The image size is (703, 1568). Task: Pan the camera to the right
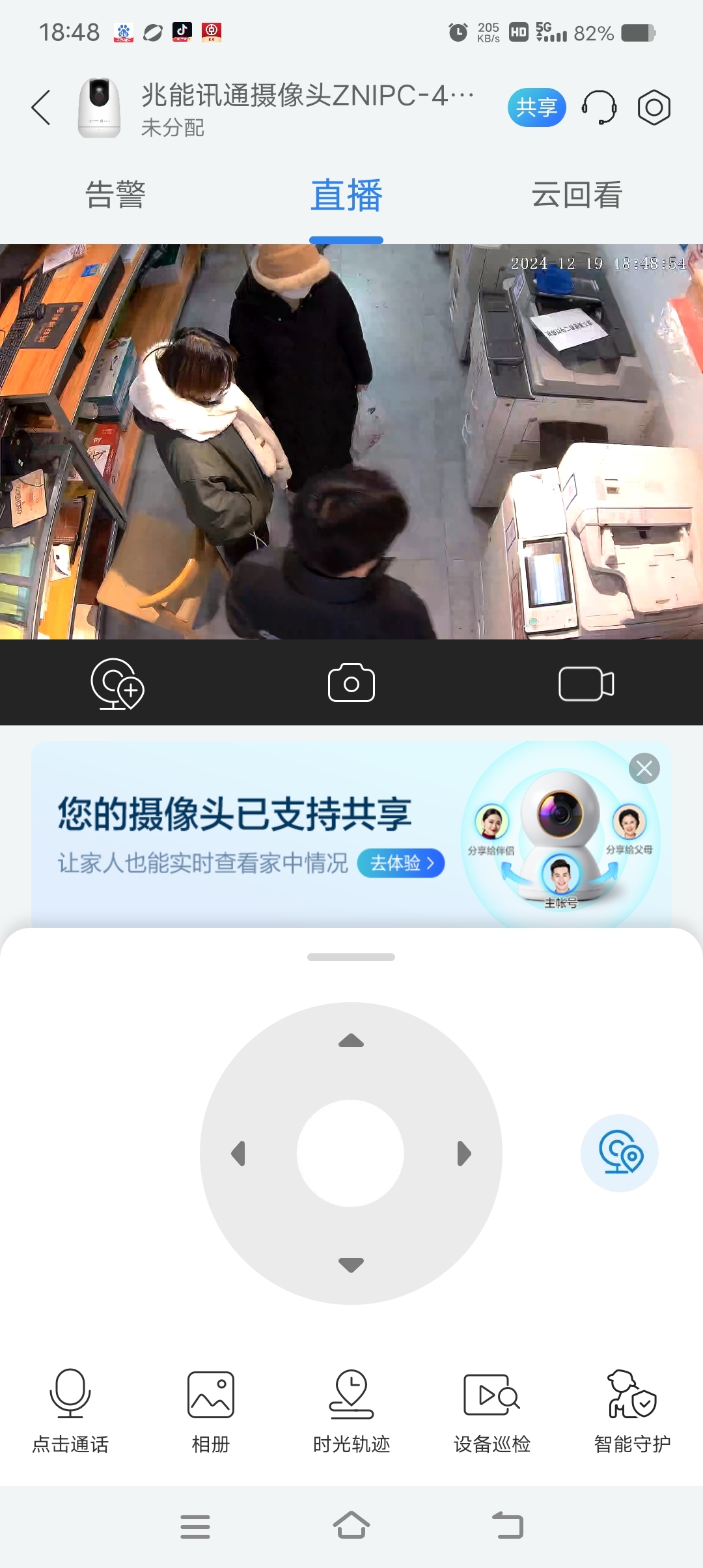pyautogui.click(x=463, y=1153)
